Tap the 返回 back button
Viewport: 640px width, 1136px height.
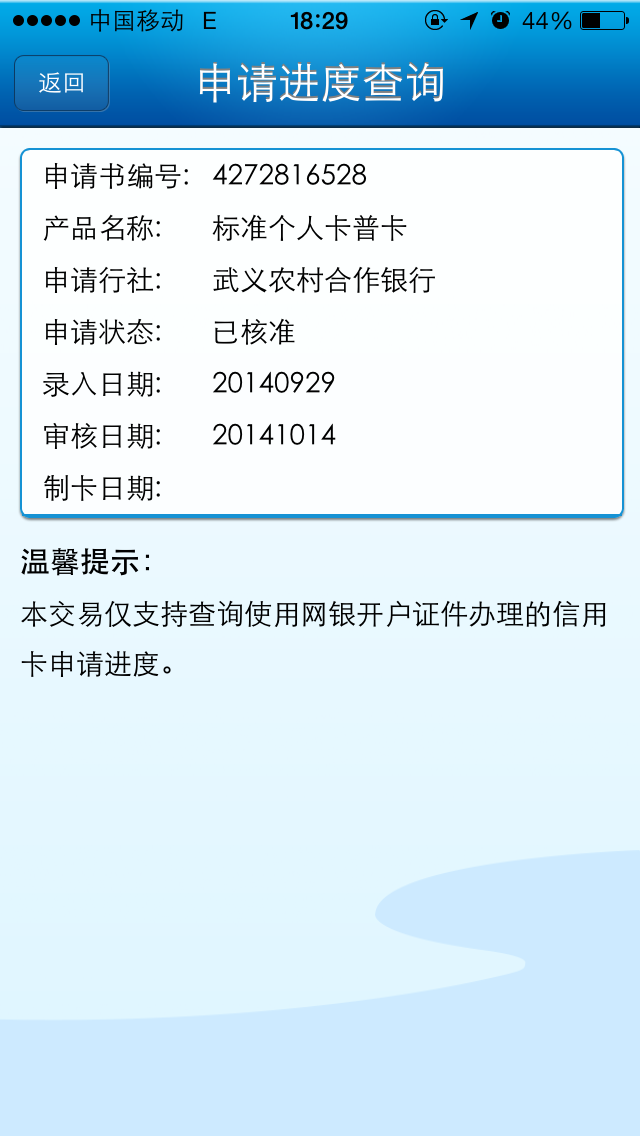62,83
